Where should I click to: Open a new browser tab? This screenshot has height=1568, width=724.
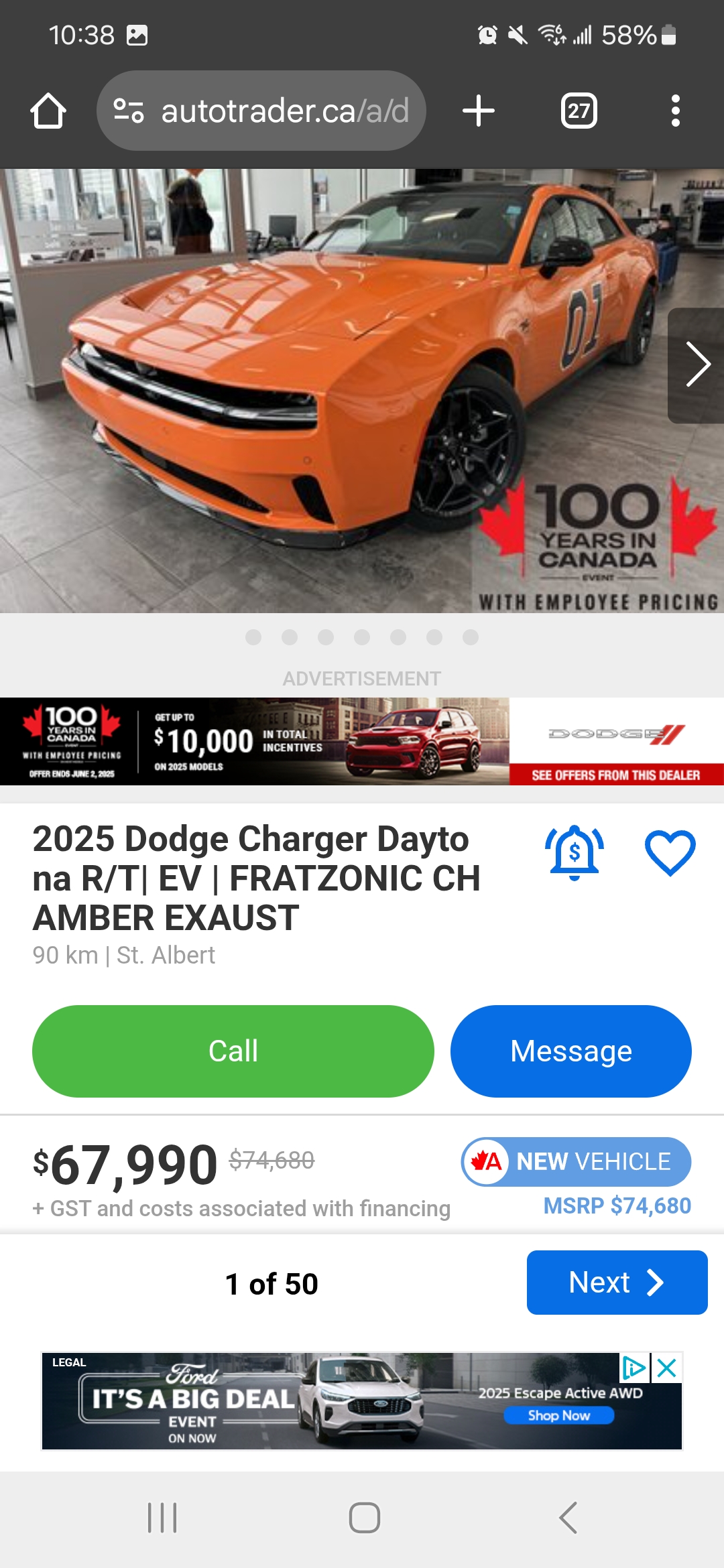point(479,111)
